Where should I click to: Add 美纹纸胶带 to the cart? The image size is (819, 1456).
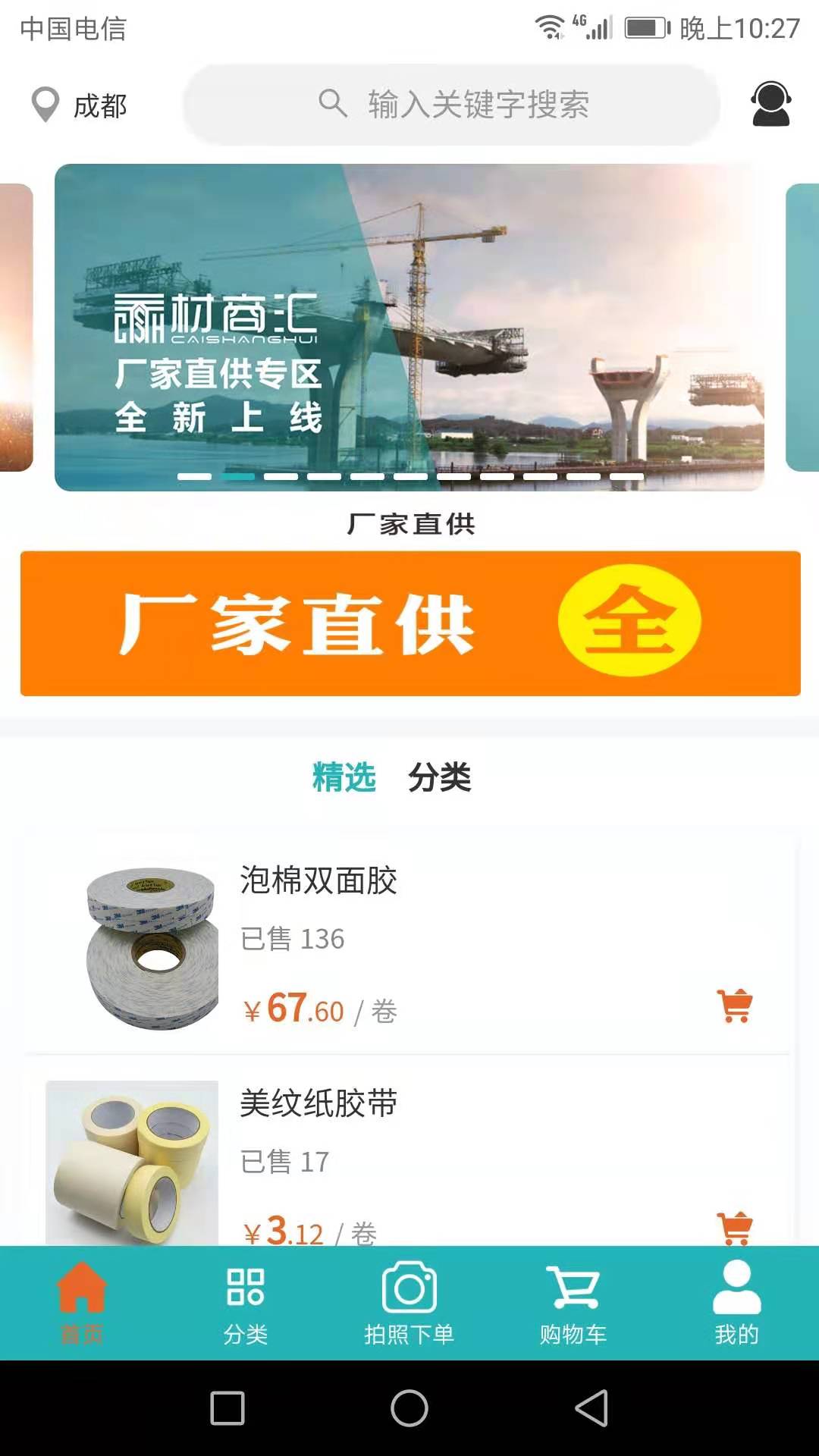point(735,1228)
